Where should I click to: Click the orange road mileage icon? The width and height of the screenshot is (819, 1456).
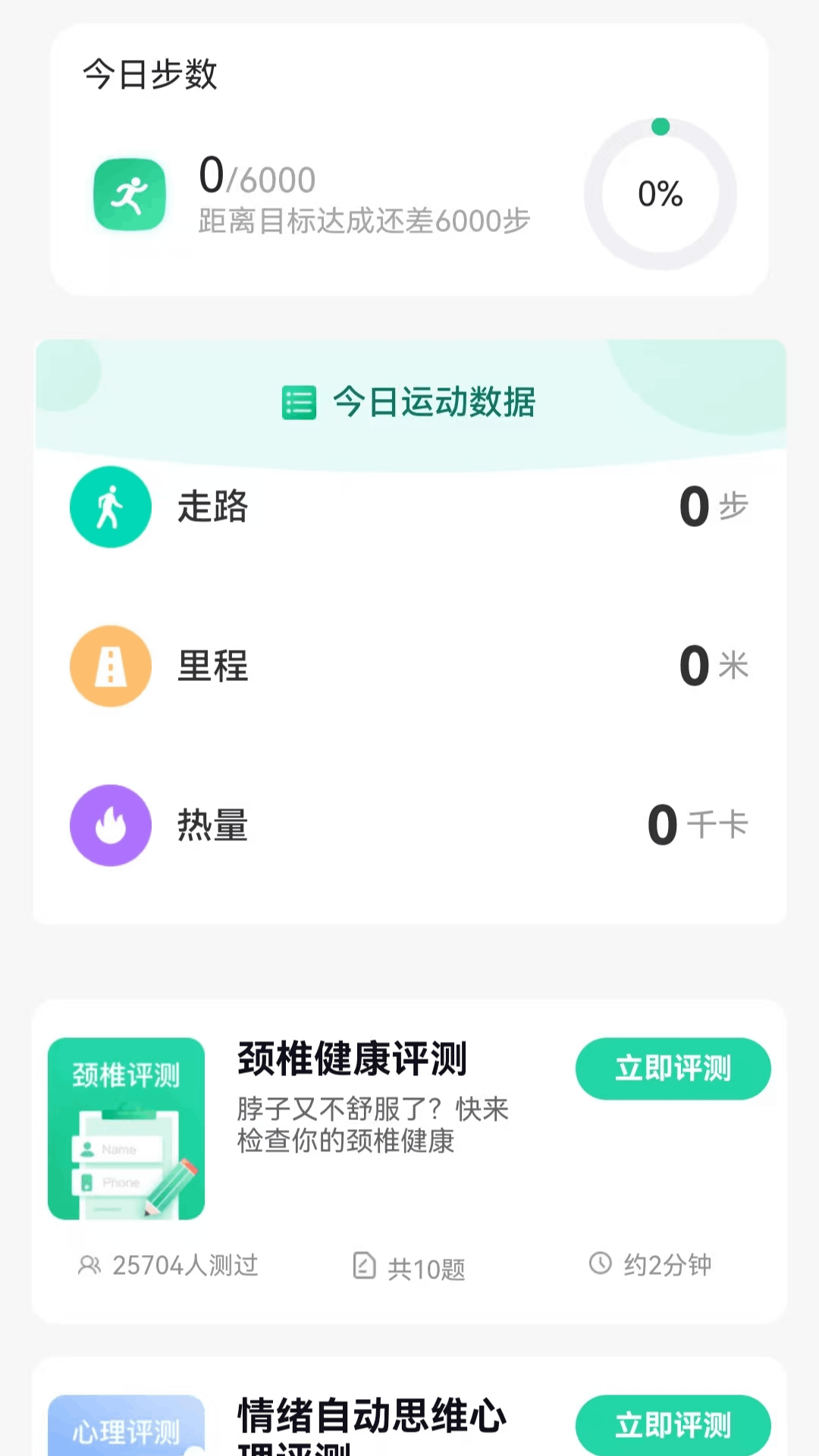110,666
